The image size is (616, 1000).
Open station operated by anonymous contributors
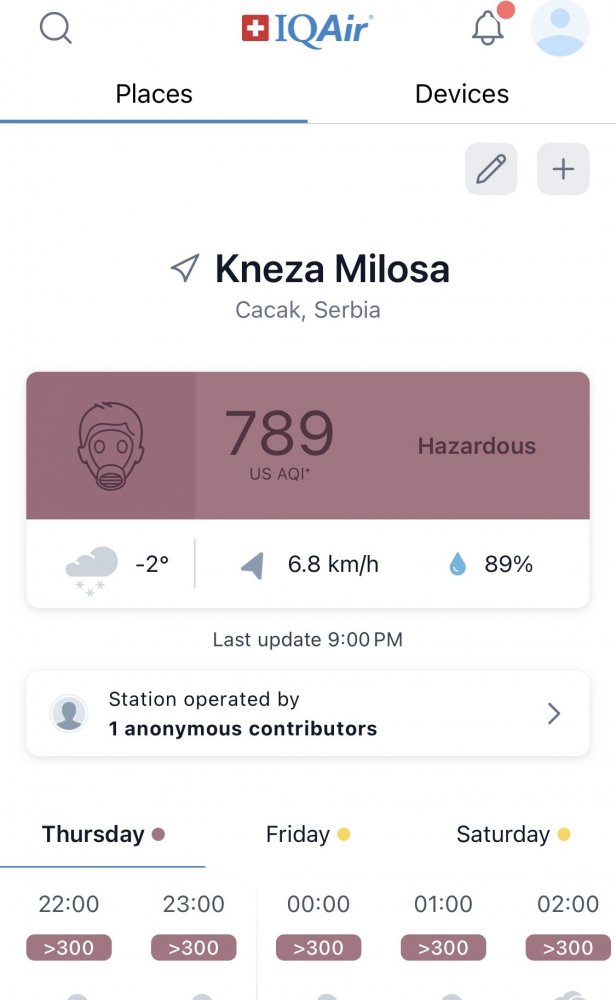[308, 713]
